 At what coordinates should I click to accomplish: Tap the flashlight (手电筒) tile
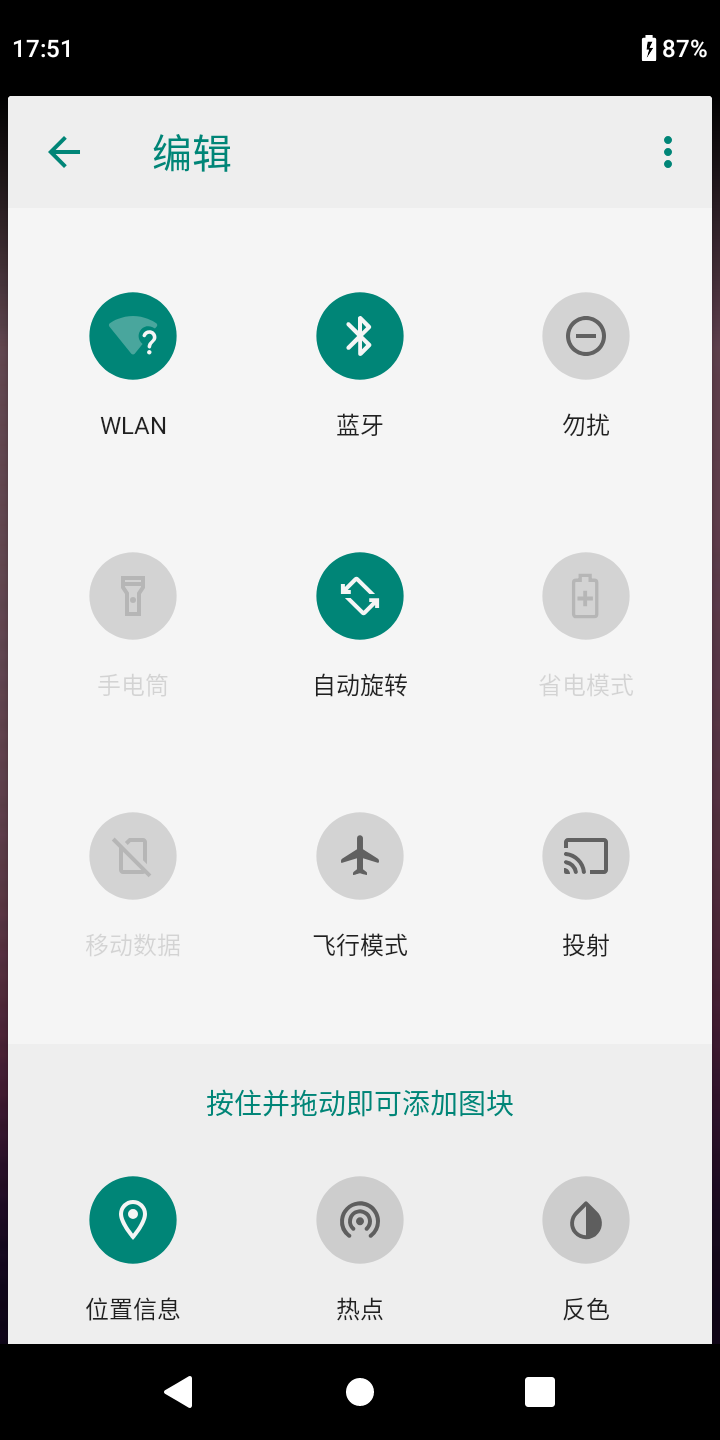133,596
